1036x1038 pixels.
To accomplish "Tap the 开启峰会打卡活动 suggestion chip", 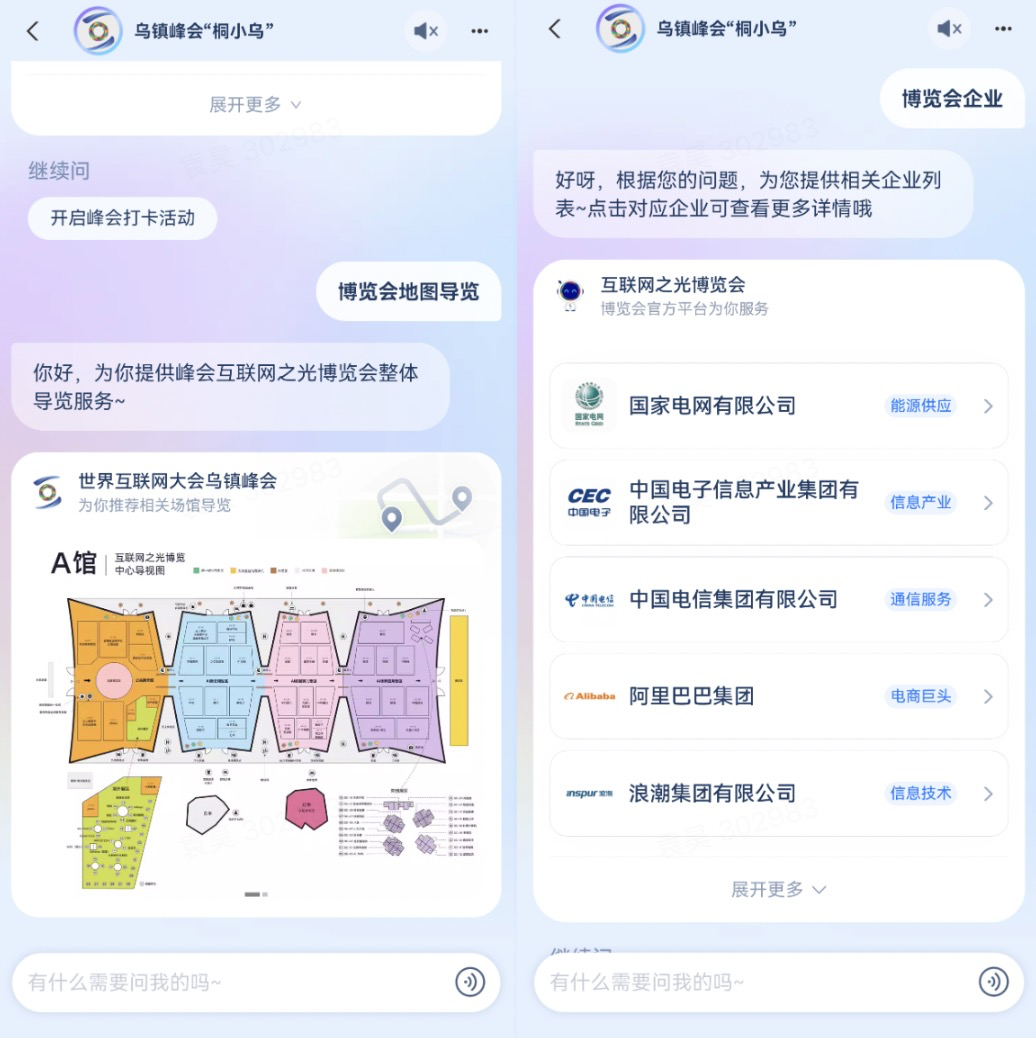I will 122,218.
